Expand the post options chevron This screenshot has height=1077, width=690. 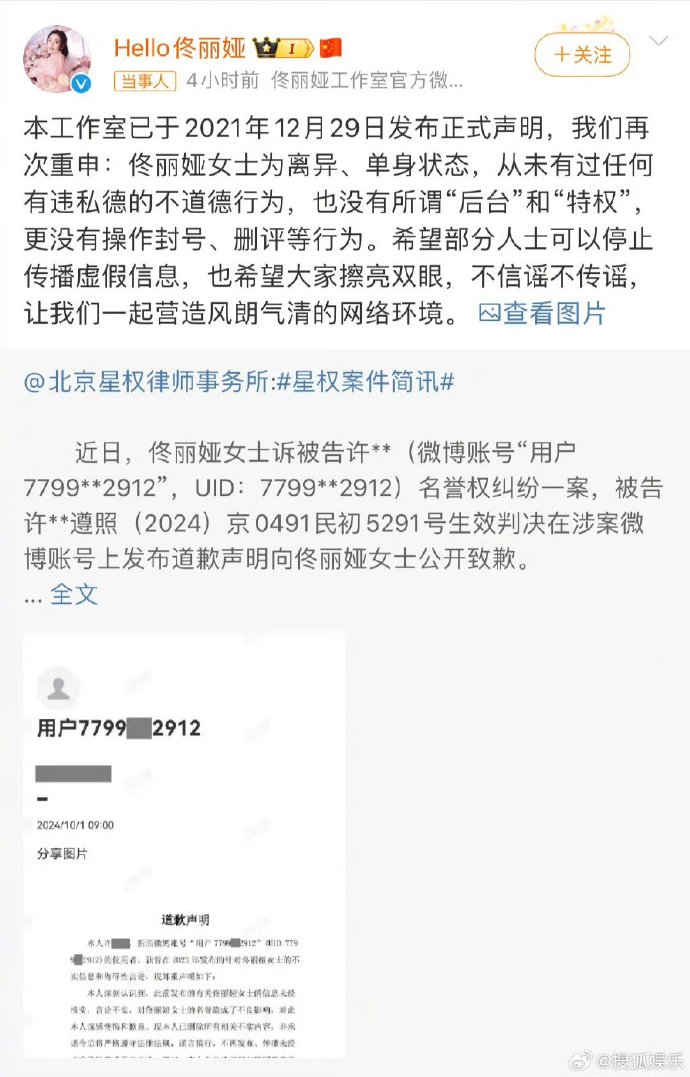661,42
